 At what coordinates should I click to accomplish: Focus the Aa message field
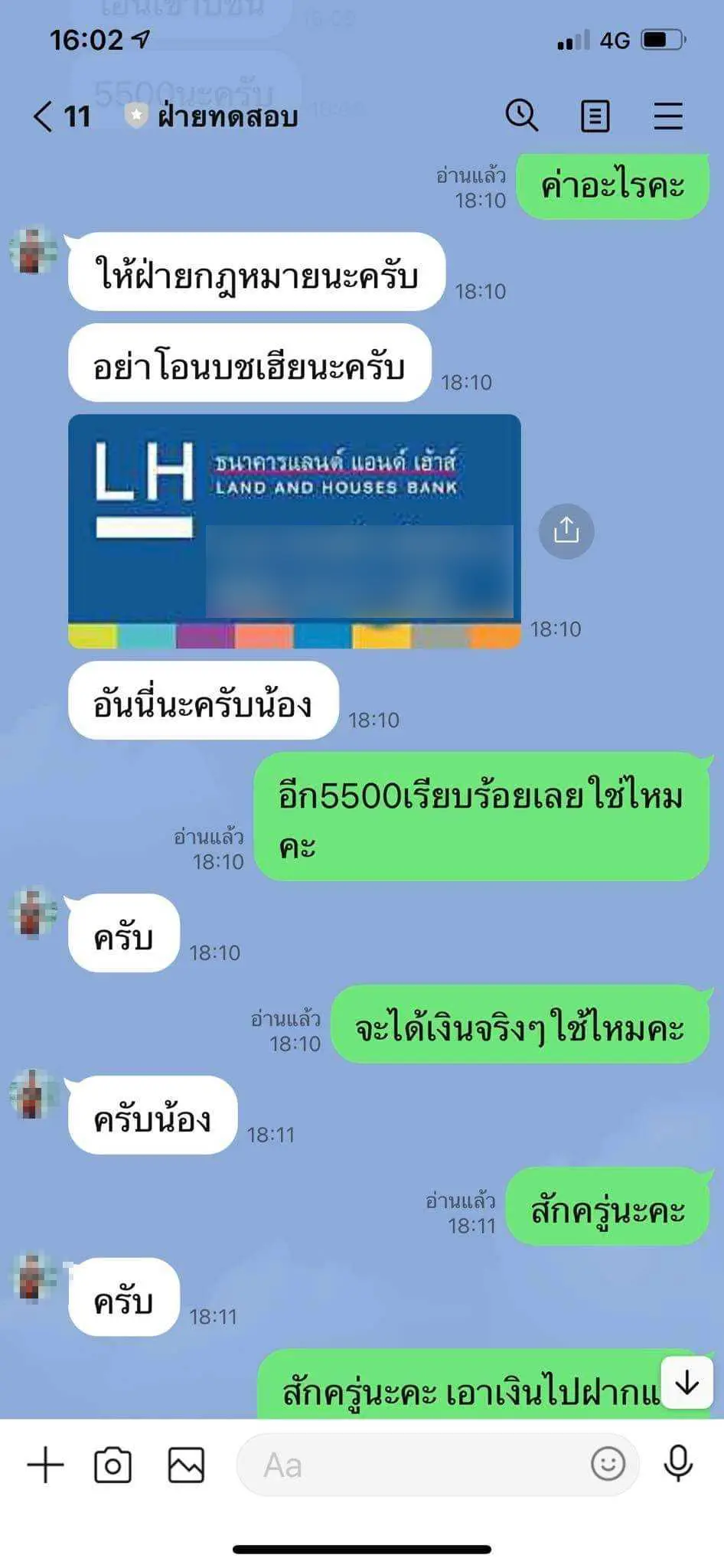(413, 1465)
